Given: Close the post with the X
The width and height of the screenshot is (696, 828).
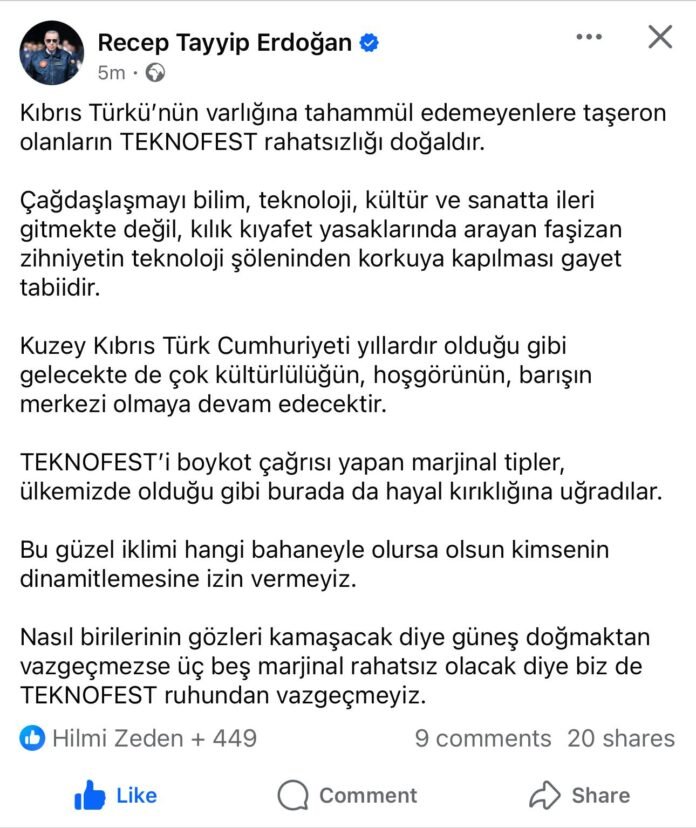Looking at the screenshot, I should (660, 38).
